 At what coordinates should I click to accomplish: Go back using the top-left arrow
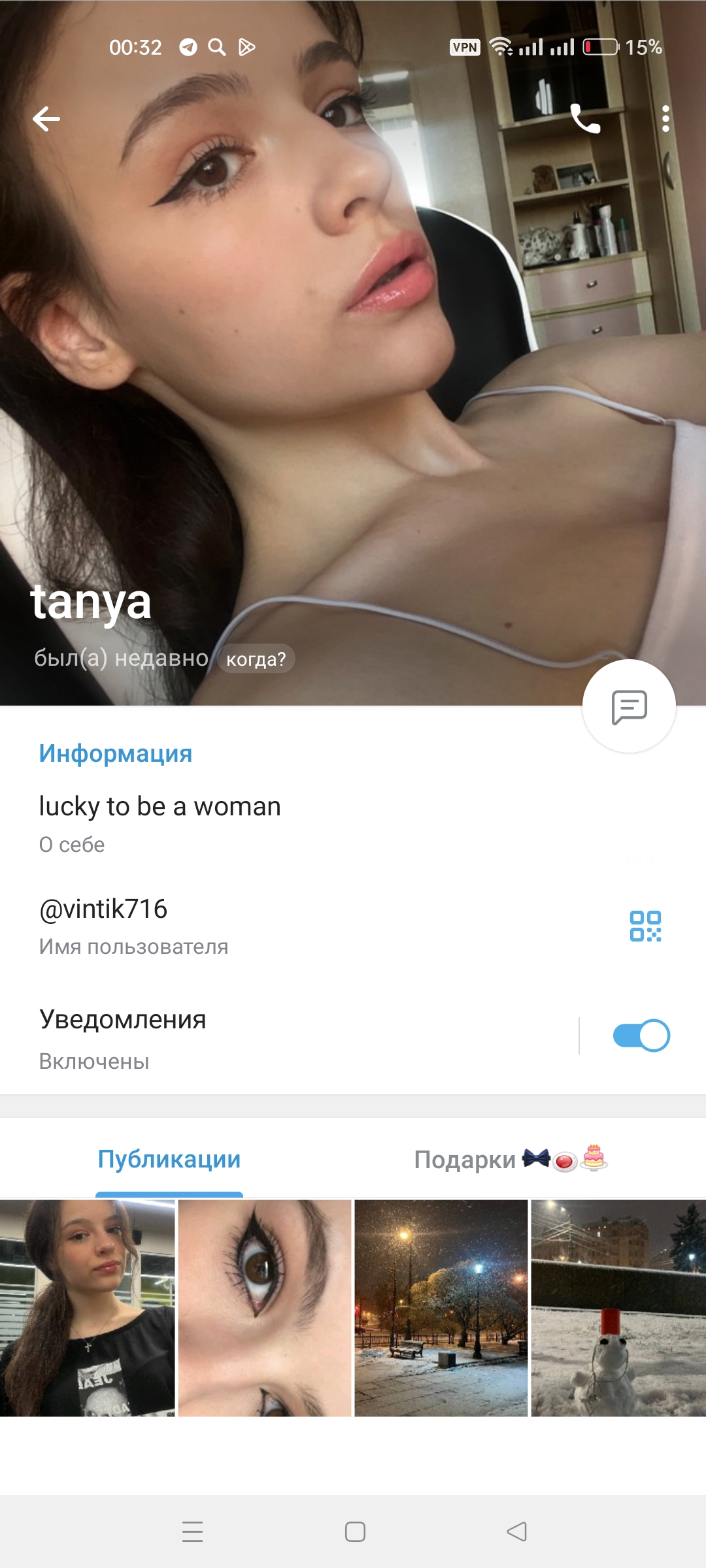(x=46, y=119)
